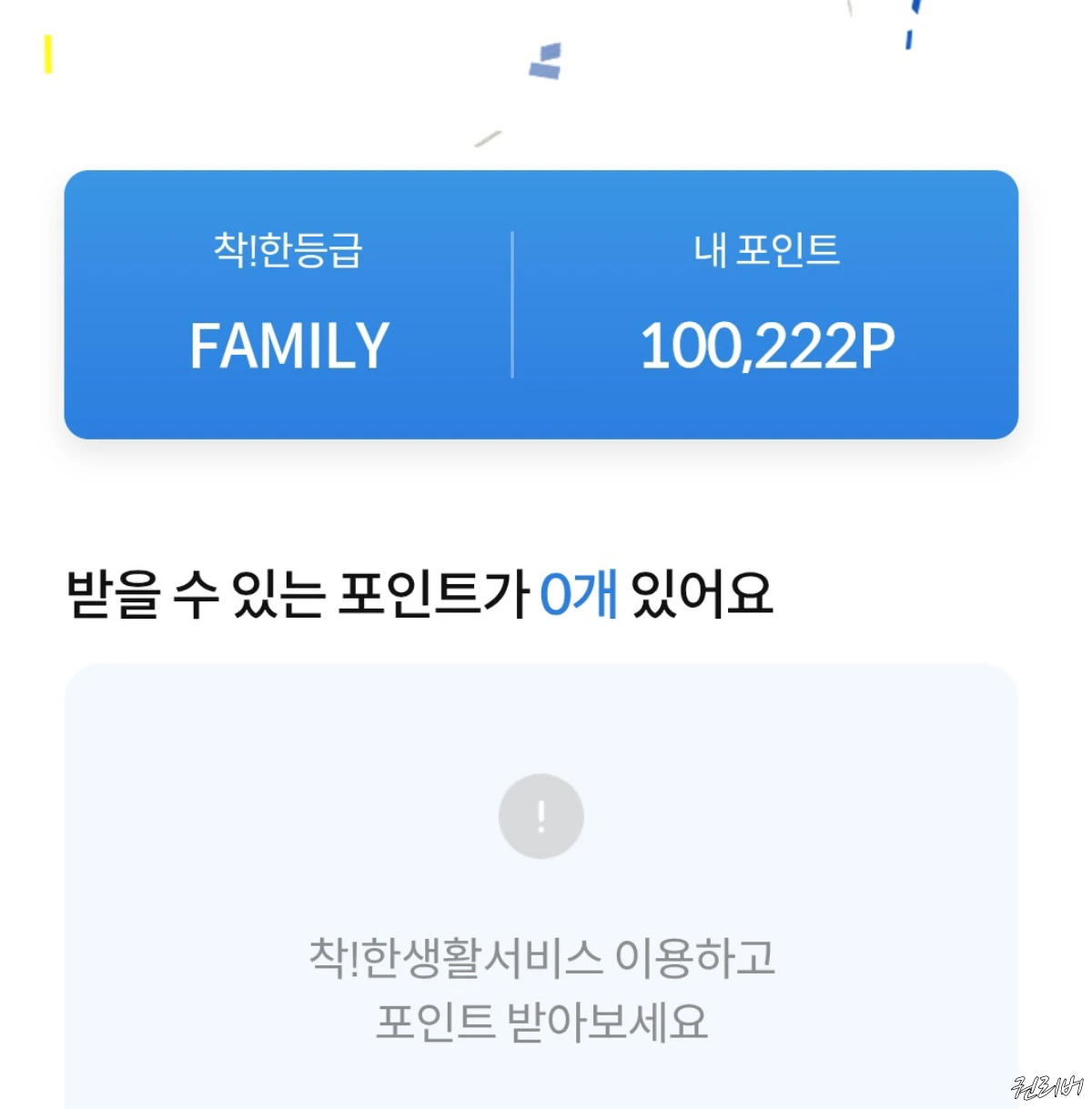Click 포인트 받아보세요 call-to-action text
This screenshot has height=1109, width=1092.
tap(543, 1025)
